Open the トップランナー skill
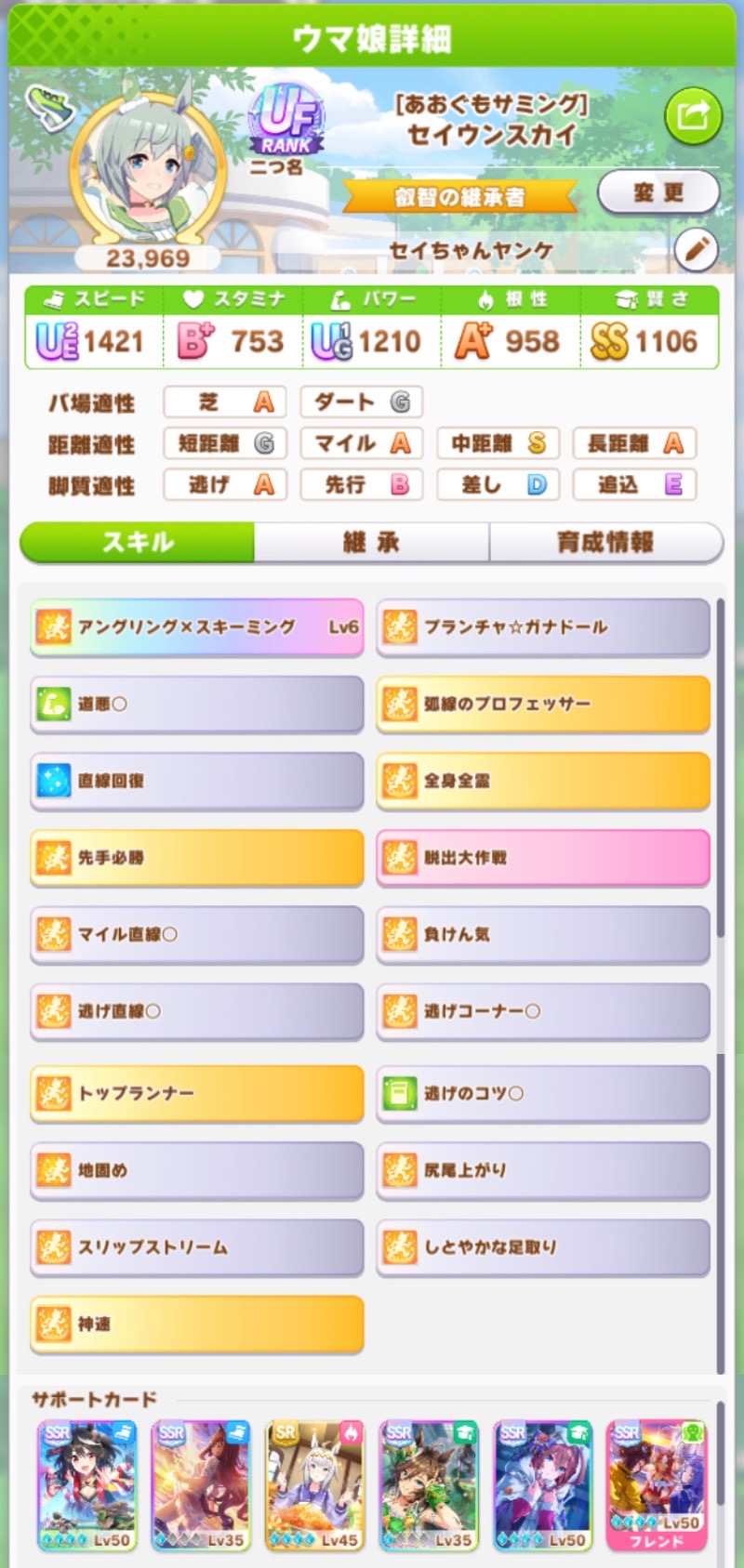Image resolution: width=744 pixels, height=1568 pixels. click(196, 1094)
